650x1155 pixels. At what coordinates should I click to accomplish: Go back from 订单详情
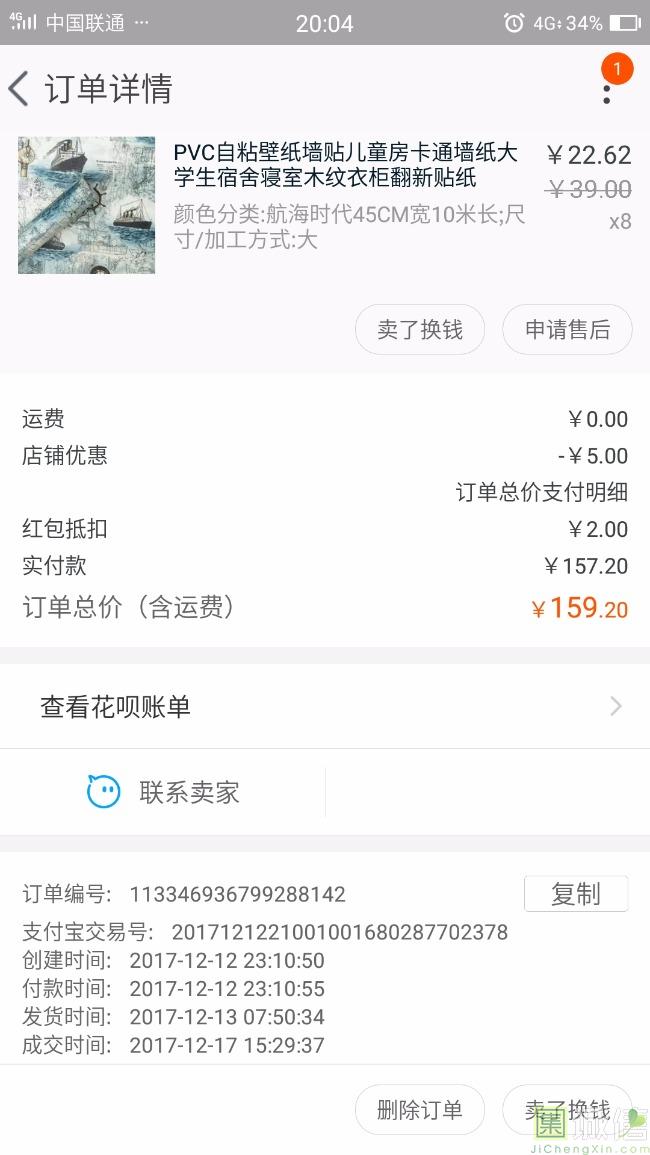(18, 89)
